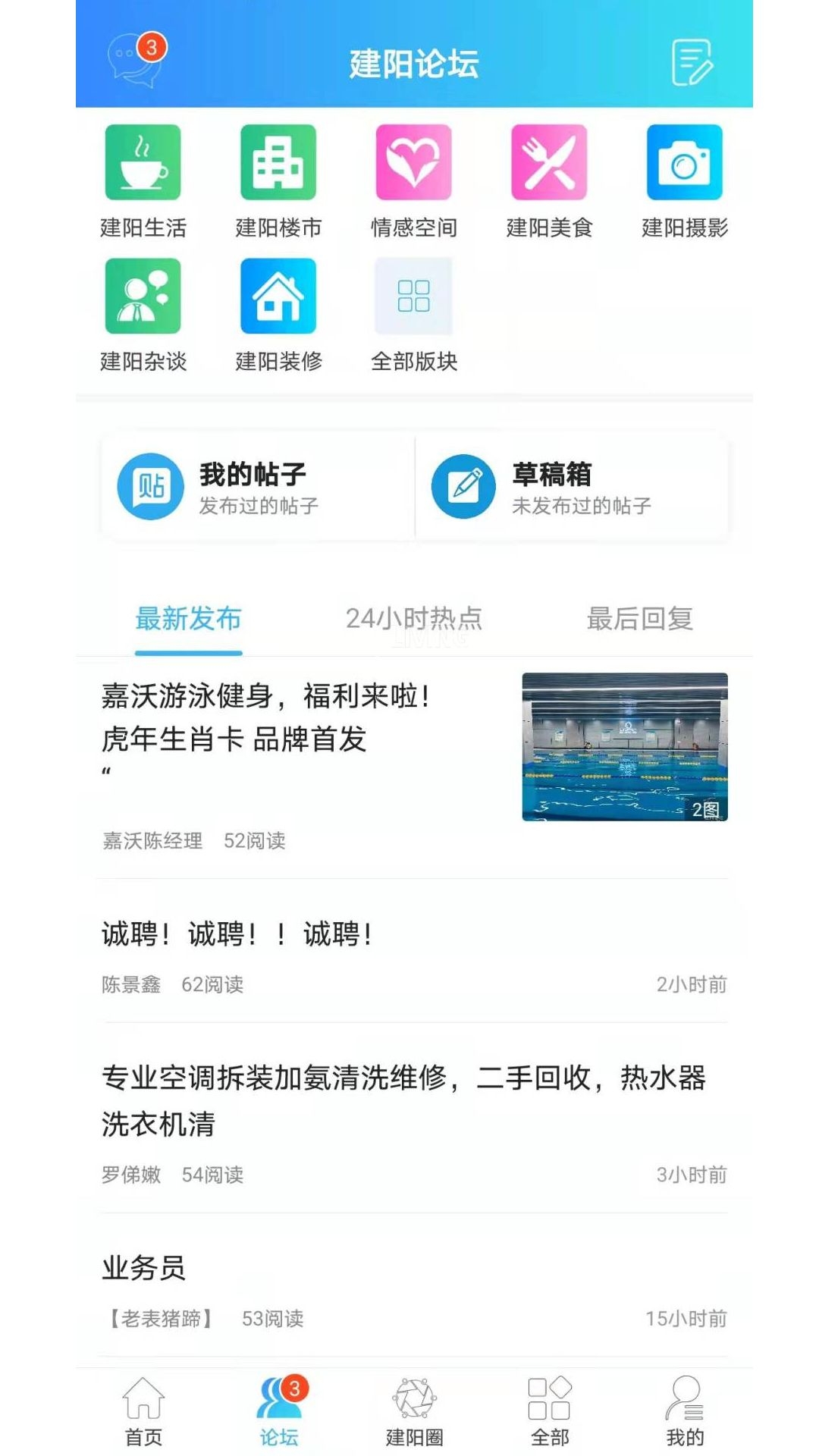Open the 建阳装修 board
Viewport: 819px width, 1456px height.
pyautogui.click(x=278, y=314)
